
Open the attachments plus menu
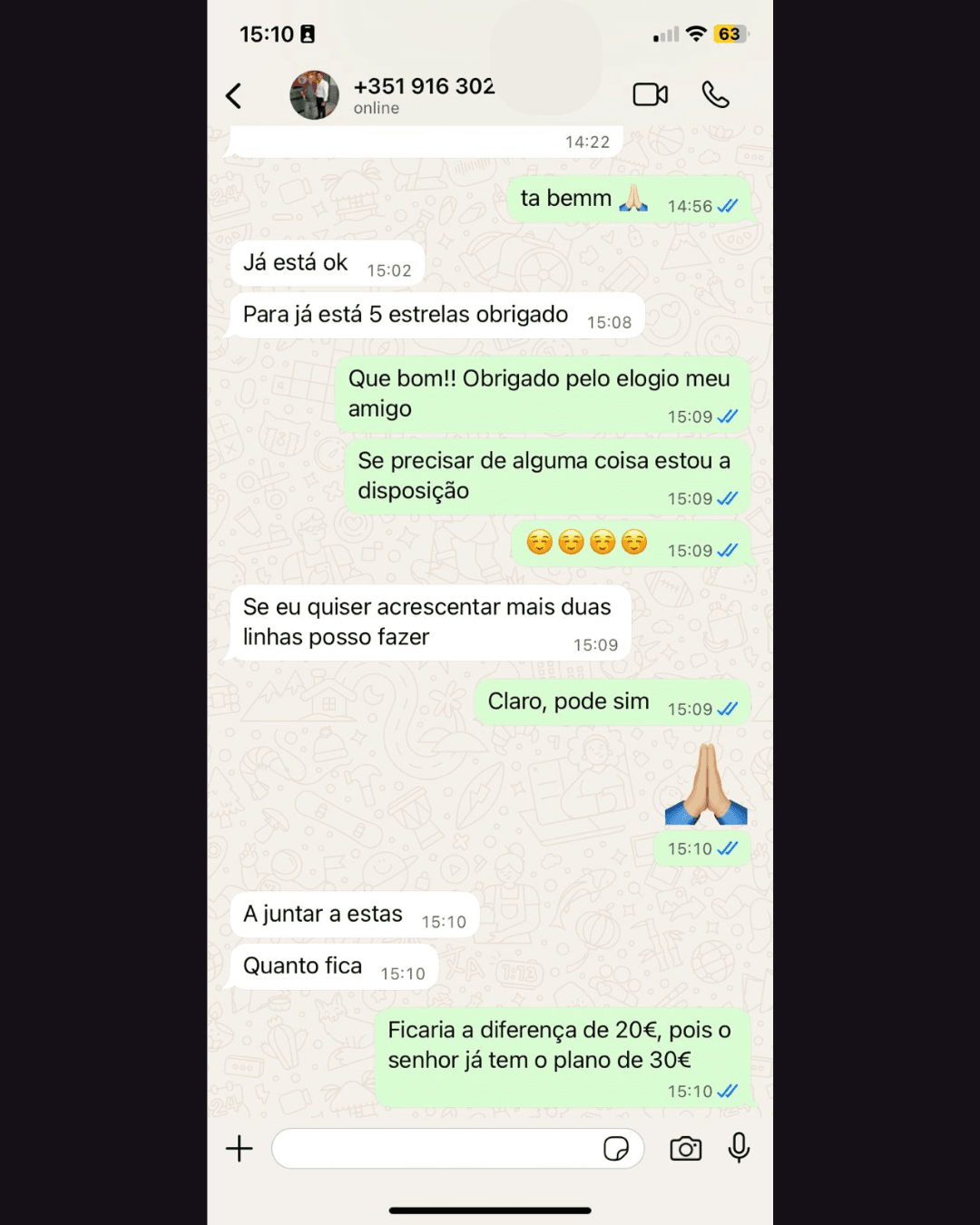click(x=240, y=1149)
